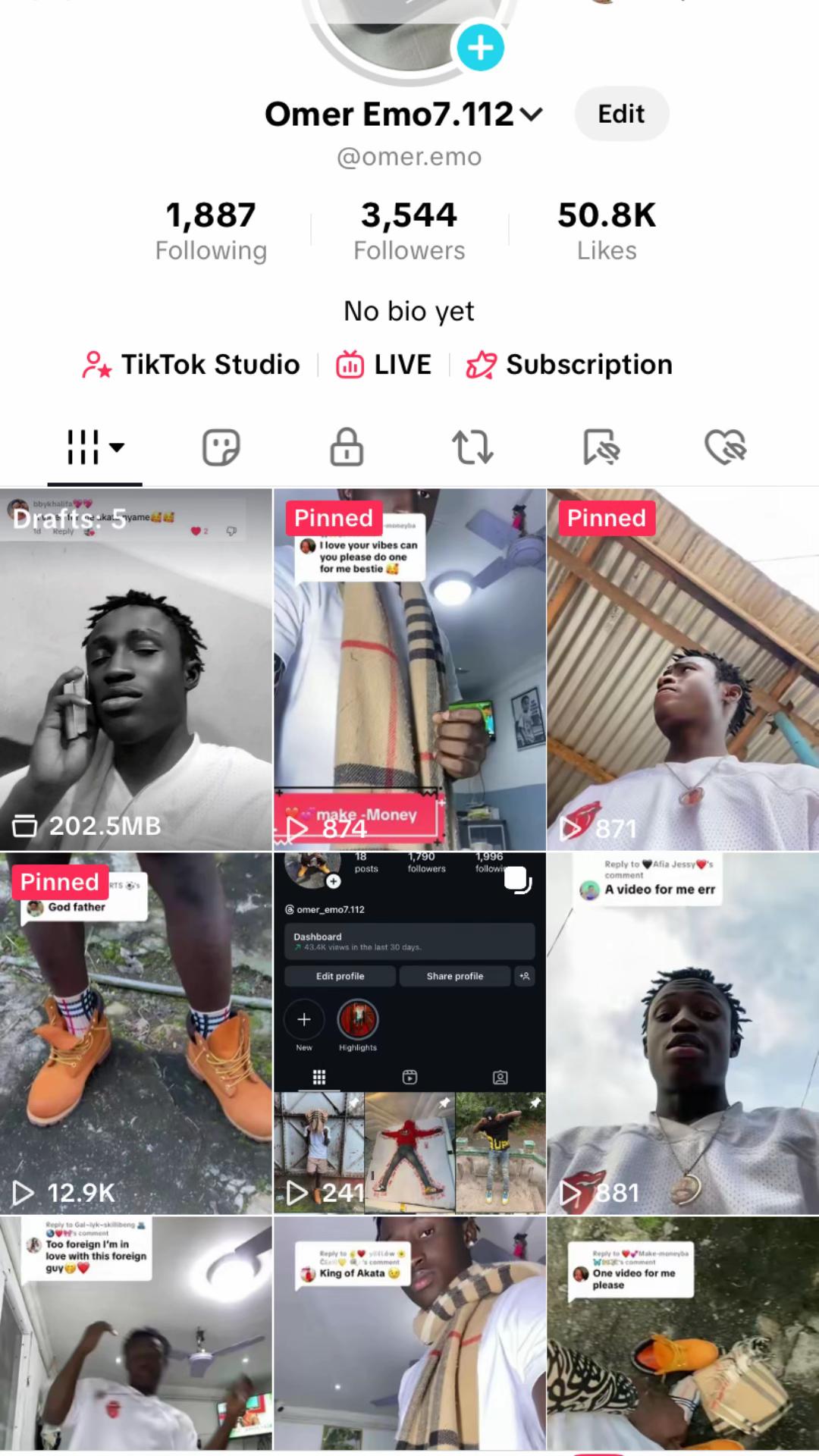Open the hidden favorites bookmark tab

[601, 447]
